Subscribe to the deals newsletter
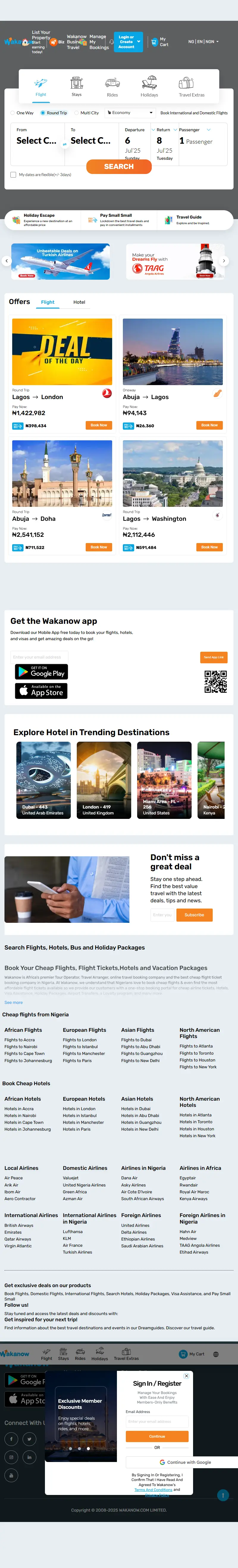 click(194, 914)
